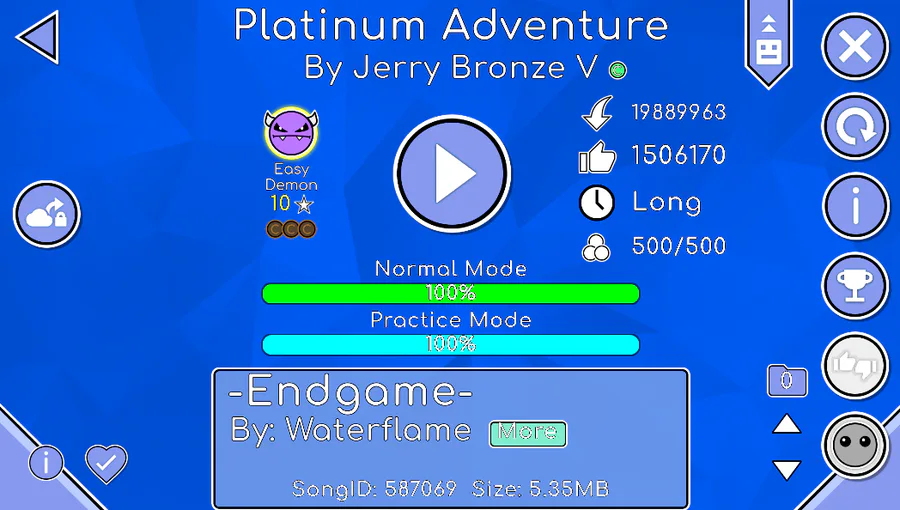
Task: Refresh the level with the update icon
Action: 855,127
